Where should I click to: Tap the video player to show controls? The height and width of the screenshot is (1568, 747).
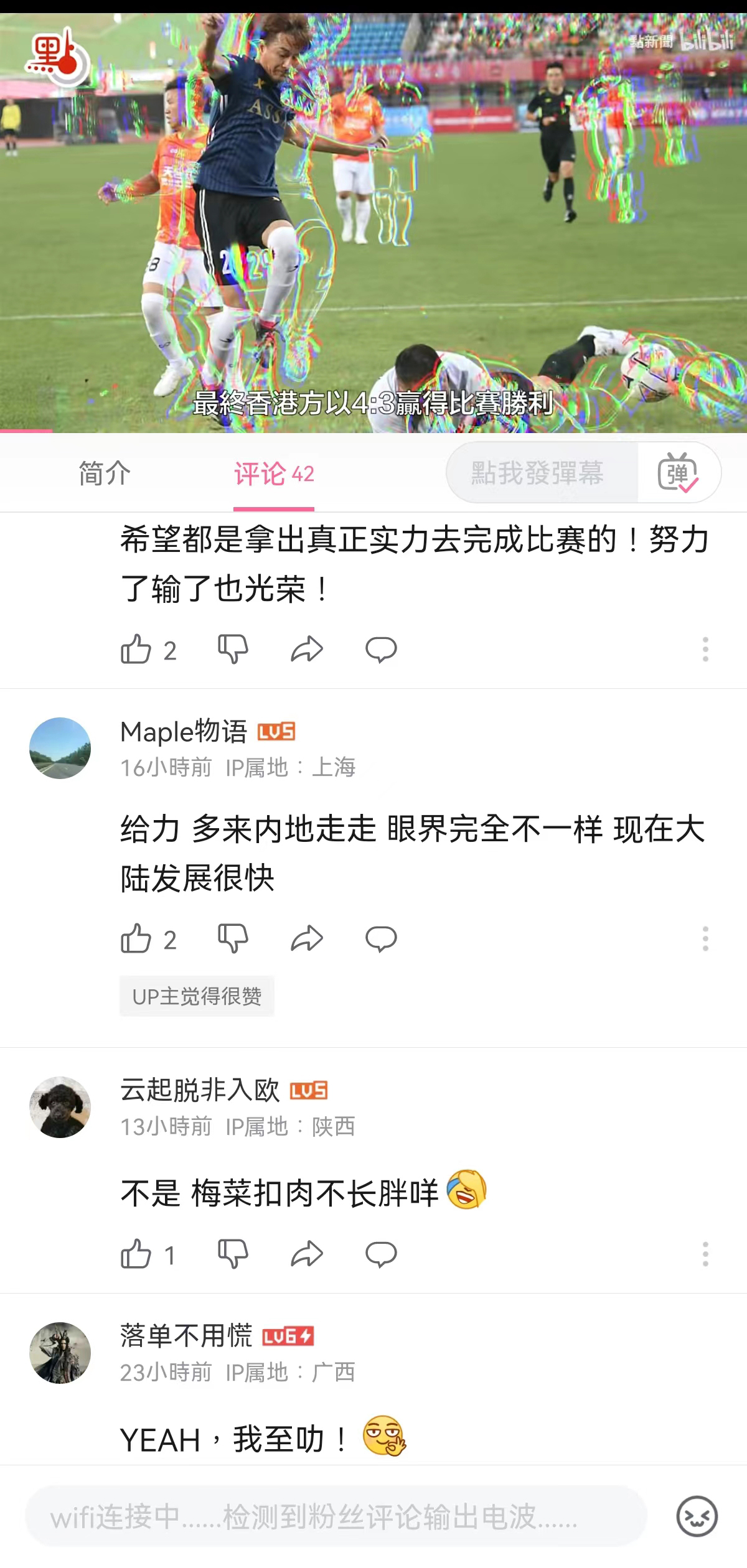[x=374, y=218]
